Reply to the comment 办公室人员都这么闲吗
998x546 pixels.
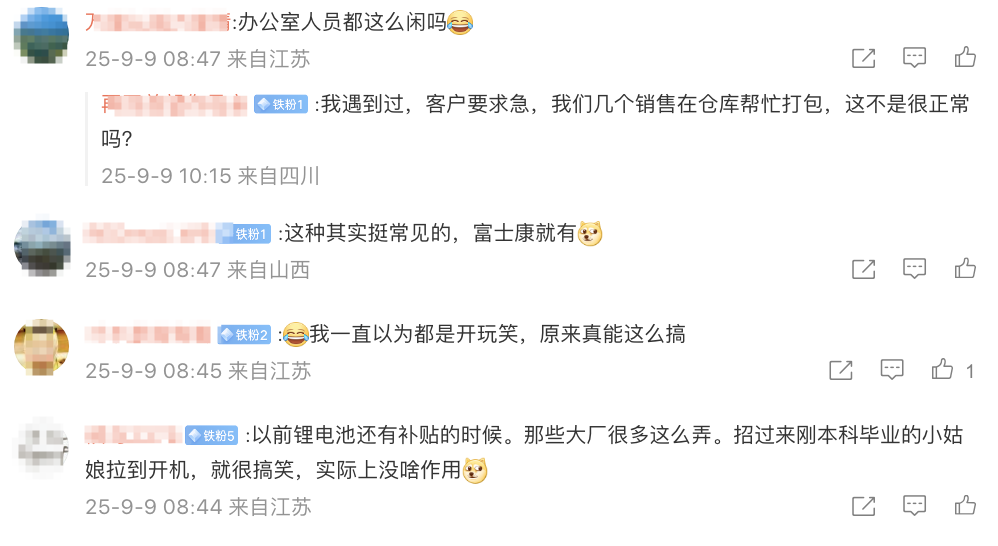coord(914,58)
